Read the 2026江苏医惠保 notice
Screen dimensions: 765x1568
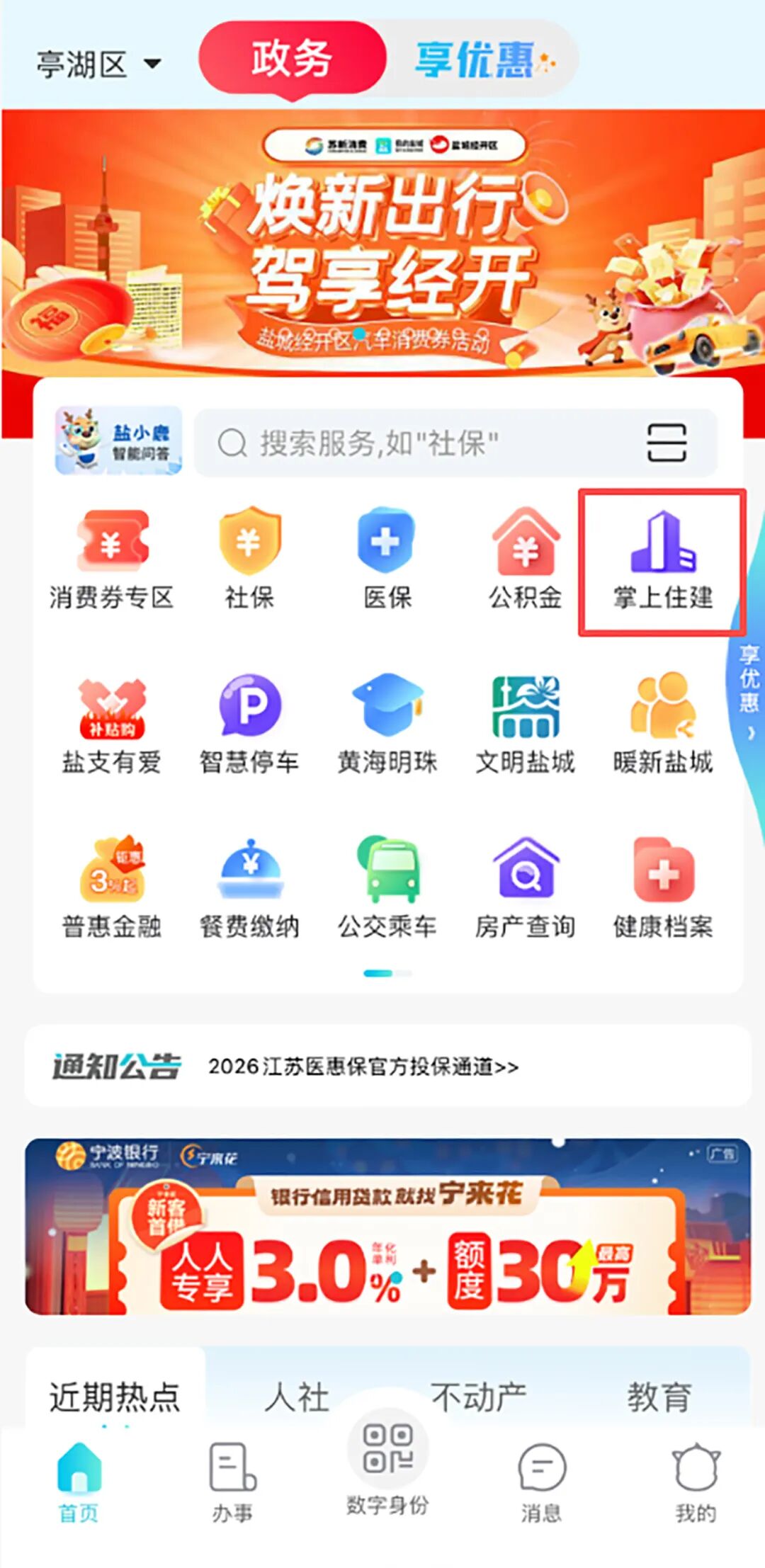click(x=363, y=1067)
